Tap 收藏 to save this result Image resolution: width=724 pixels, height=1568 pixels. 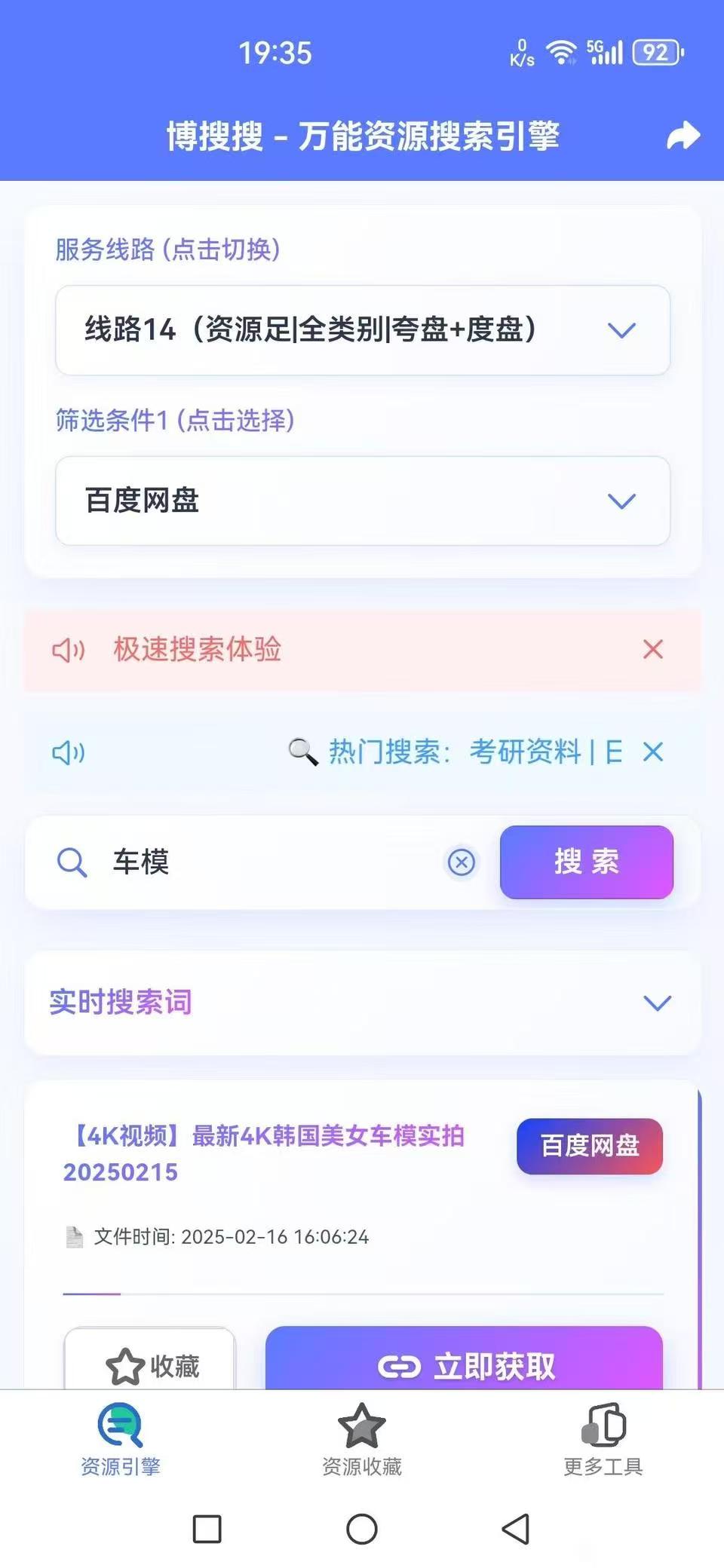click(150, 1363)
